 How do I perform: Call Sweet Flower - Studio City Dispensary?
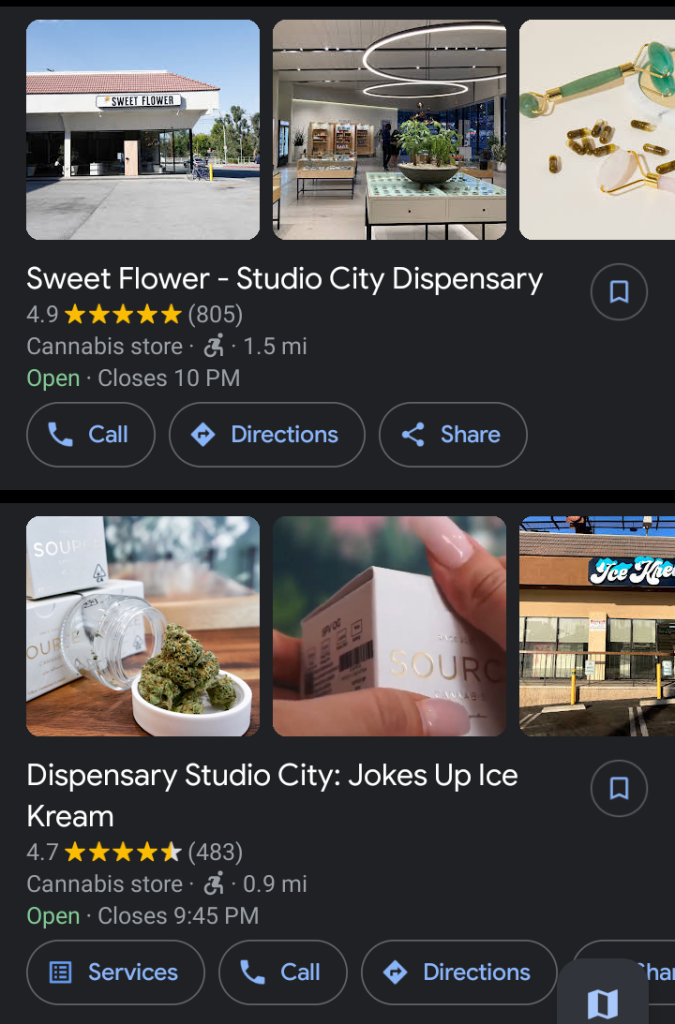91,435
